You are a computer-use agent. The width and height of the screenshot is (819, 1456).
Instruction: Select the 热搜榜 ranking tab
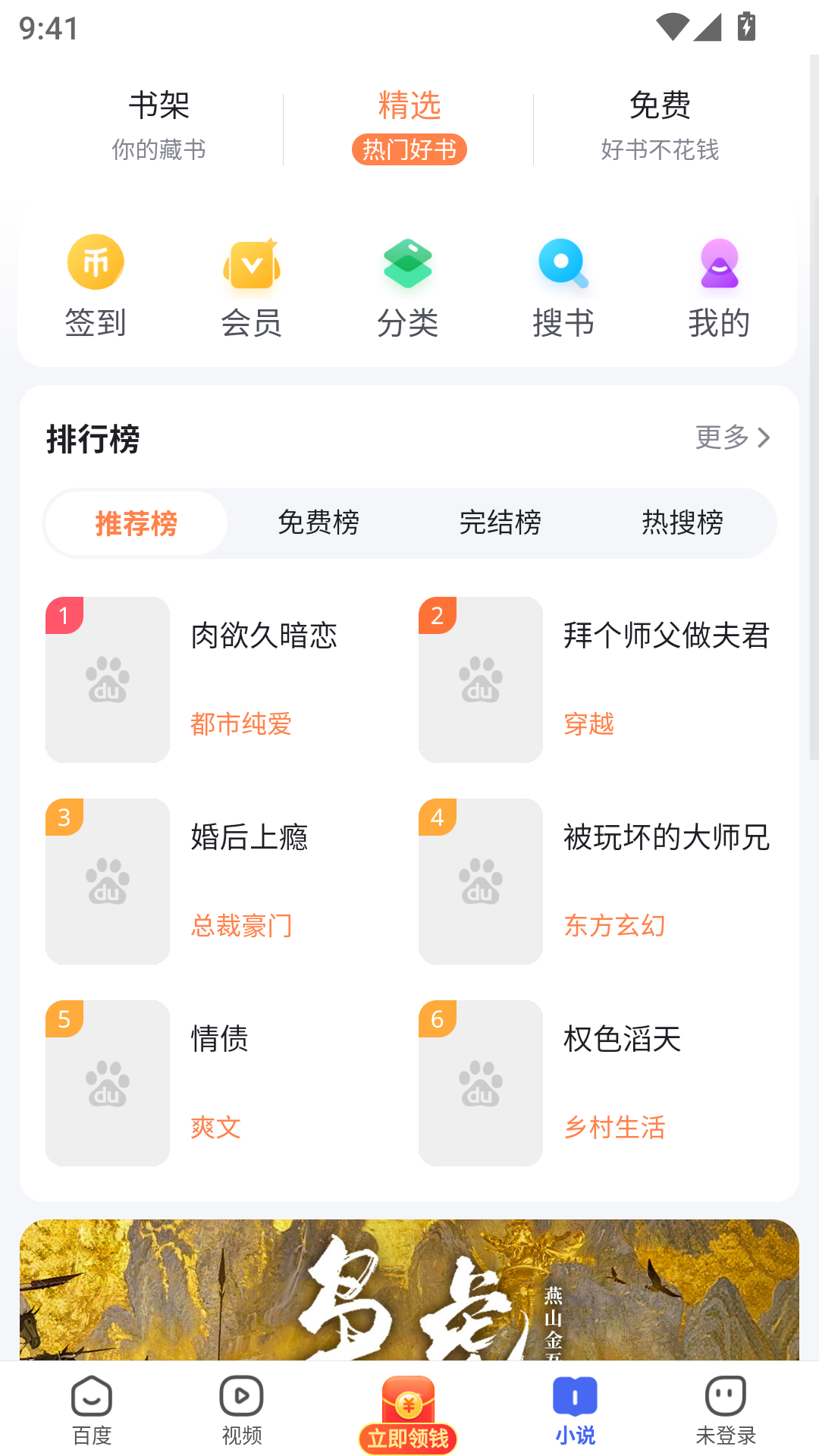click(682, 522)
